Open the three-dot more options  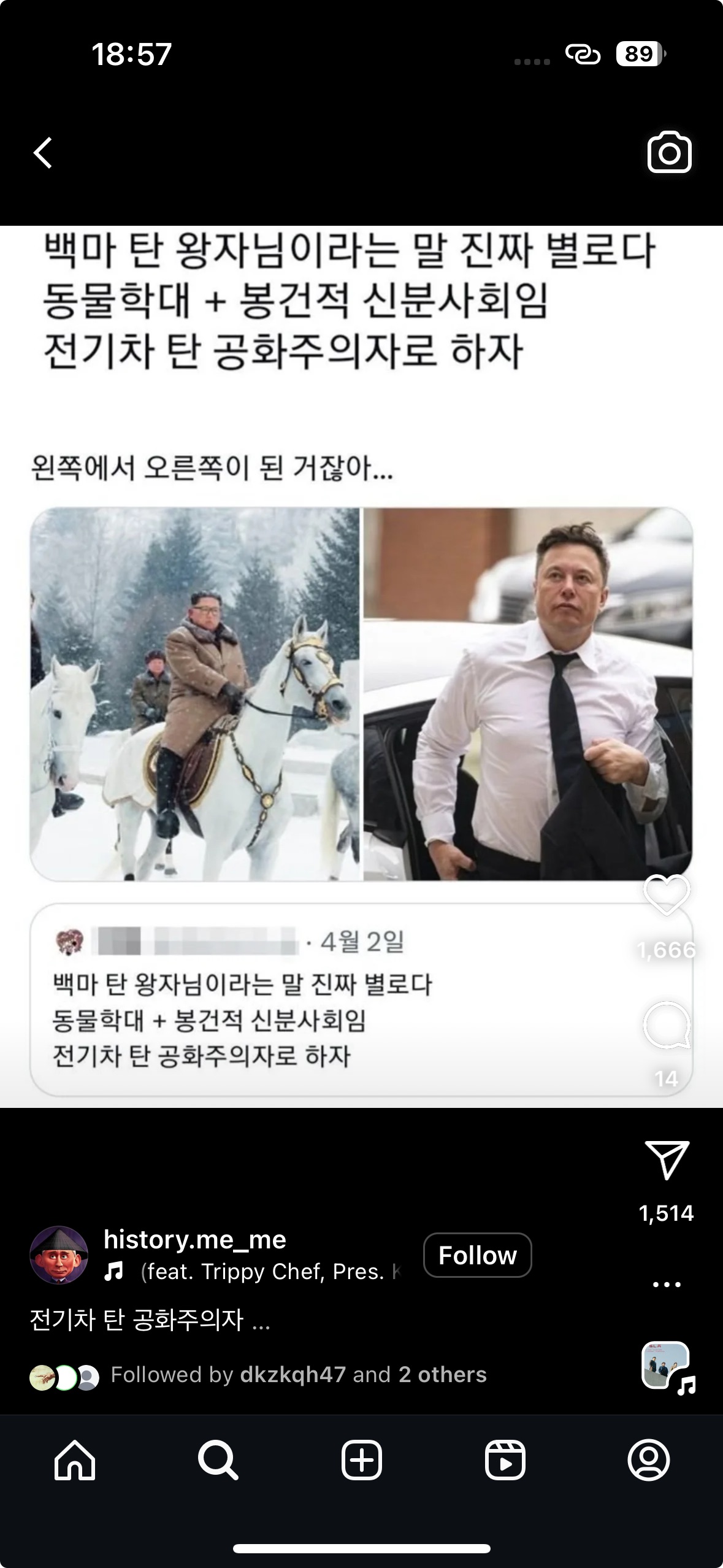tap(667, 1284)
